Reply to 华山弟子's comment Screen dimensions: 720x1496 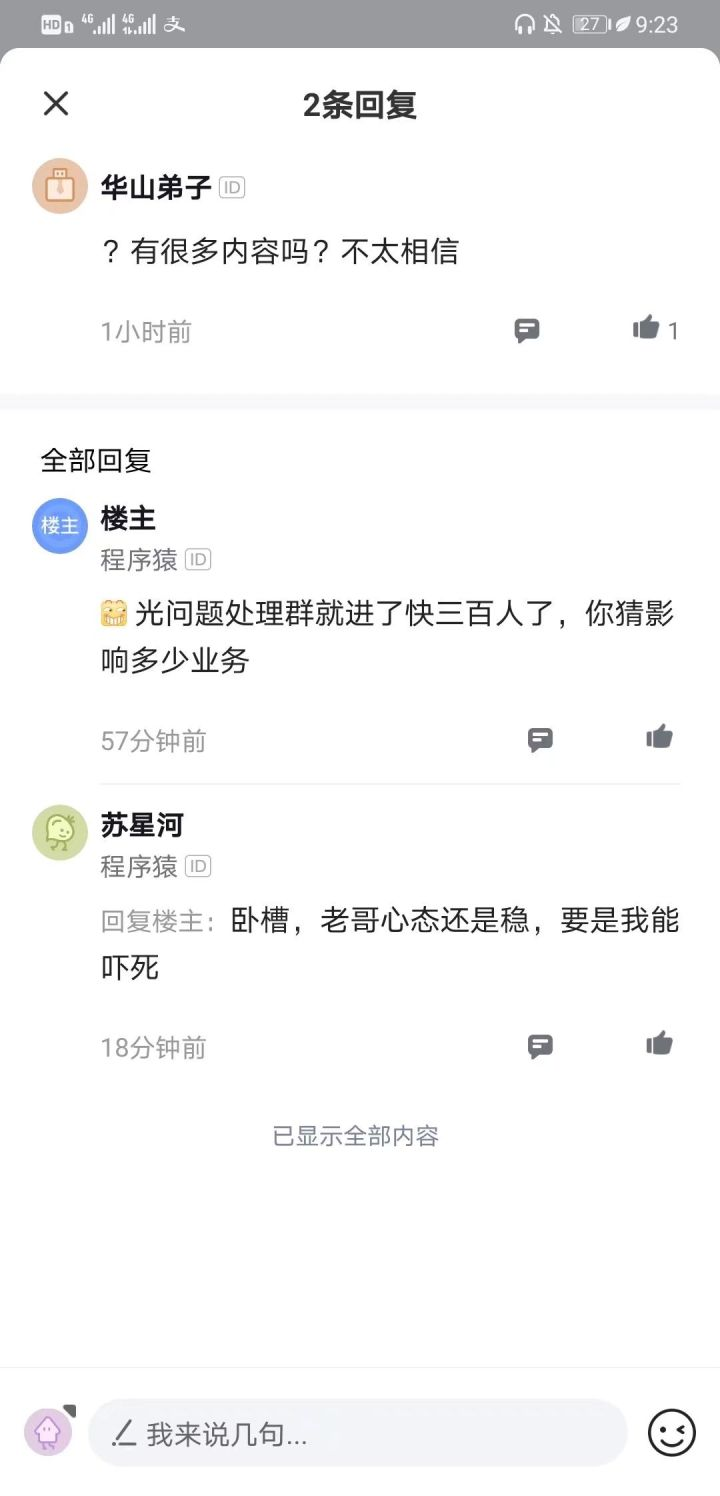pyautogui.click(x=527, y=331)
